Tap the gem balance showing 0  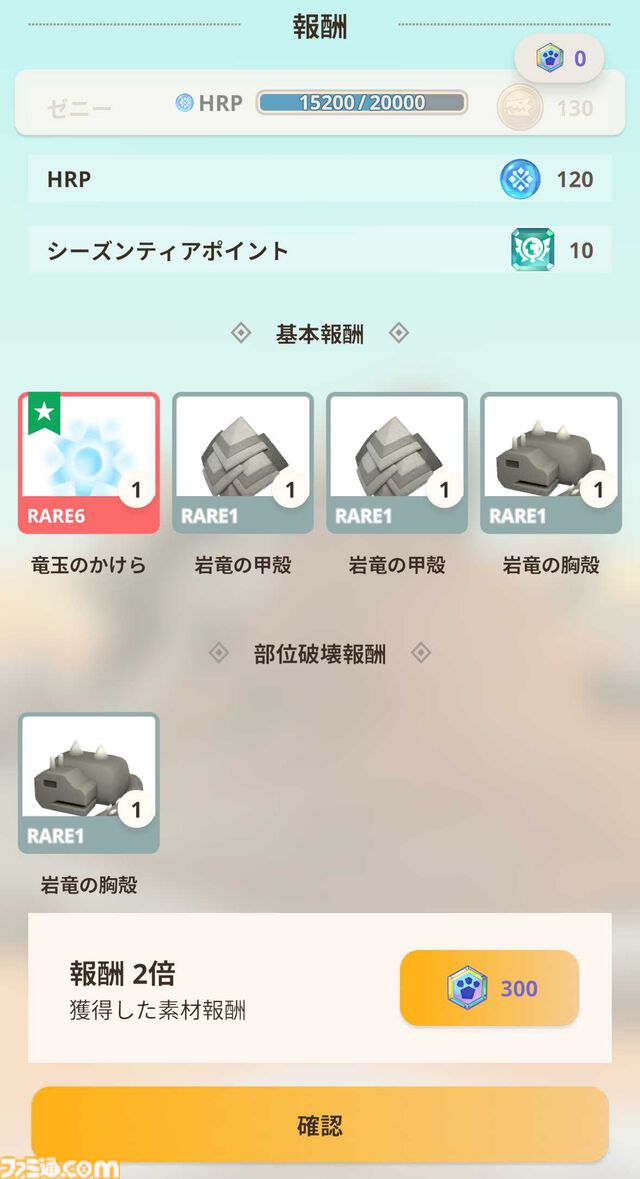[559, 59]
